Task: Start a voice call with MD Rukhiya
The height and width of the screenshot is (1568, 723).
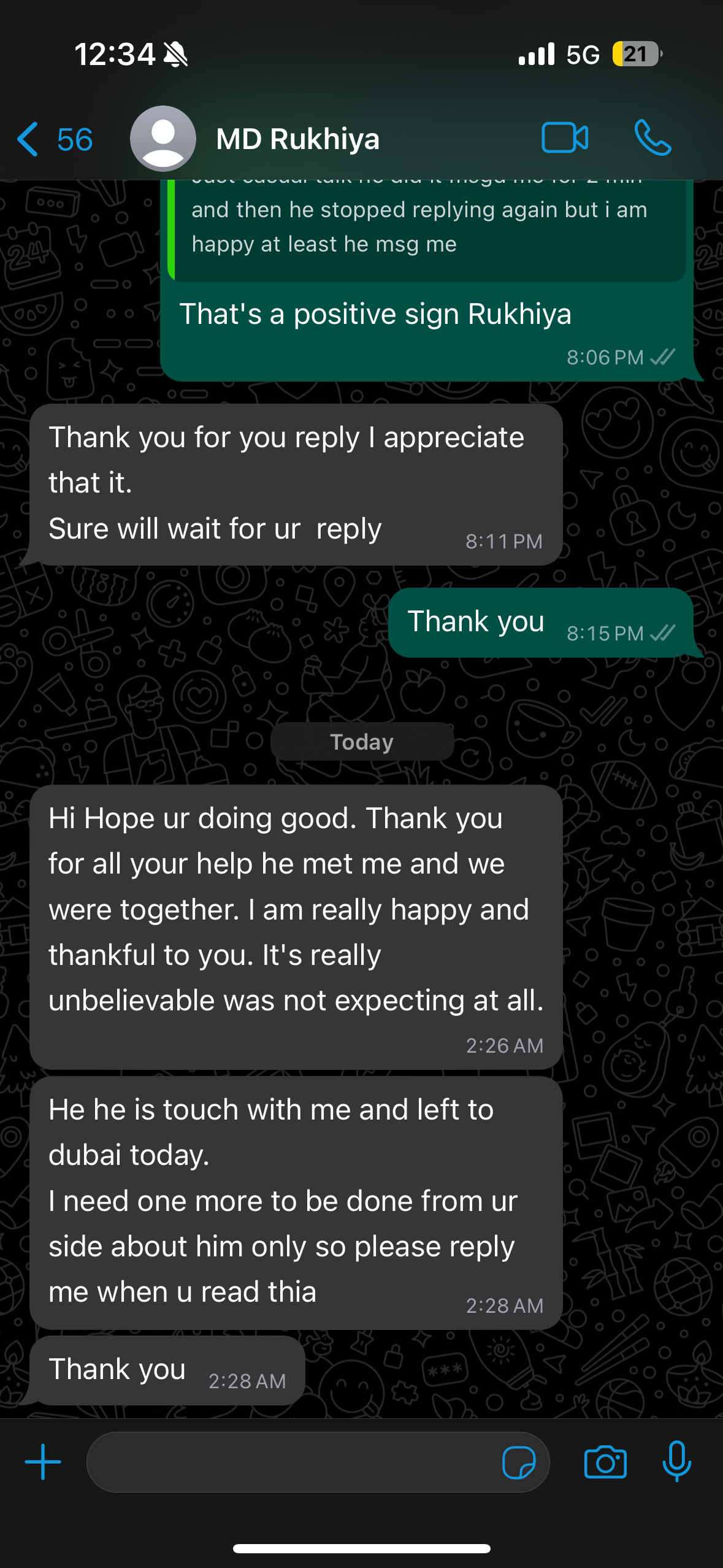Action: [x=652, y=137]
